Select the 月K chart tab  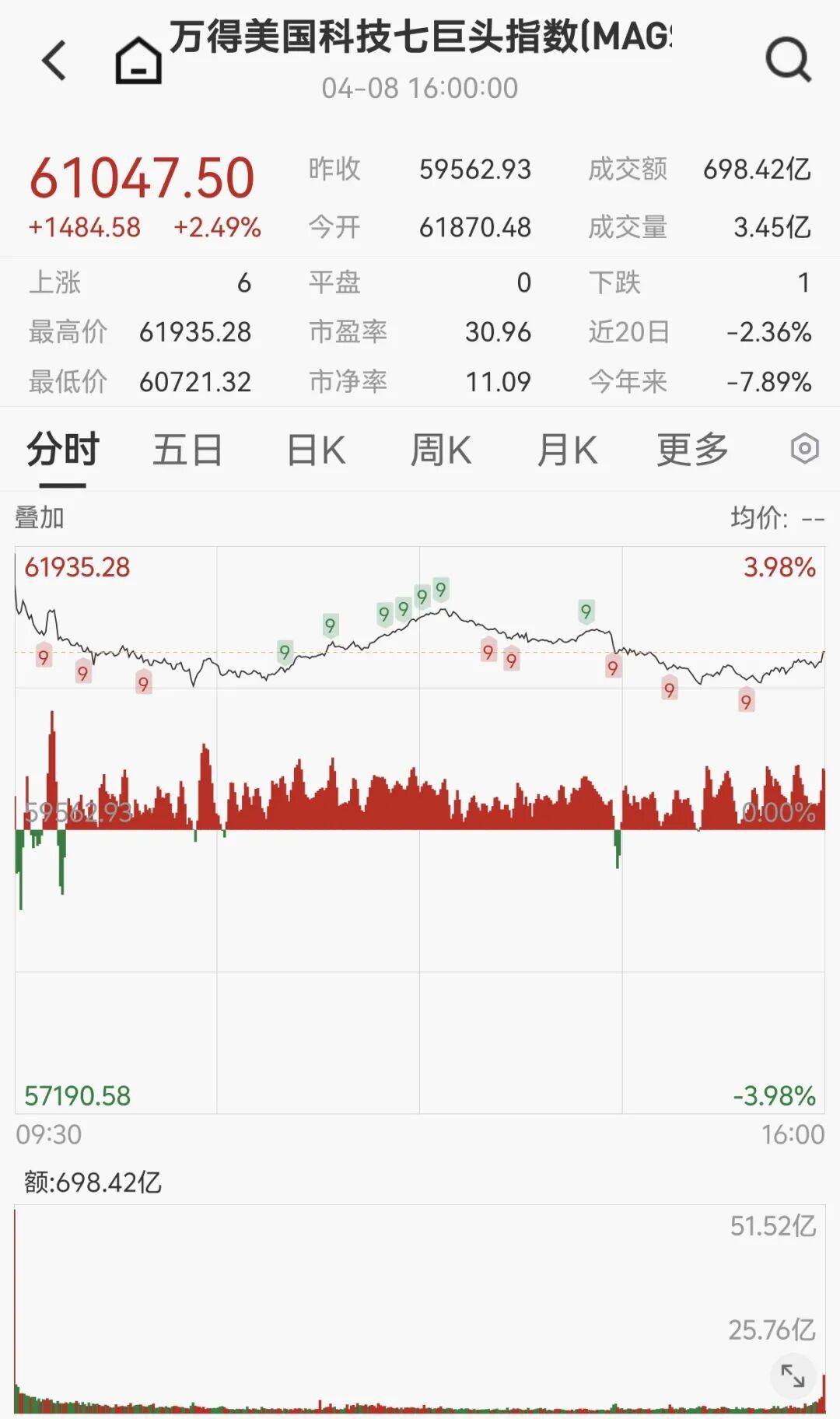[x=567, y=450]
